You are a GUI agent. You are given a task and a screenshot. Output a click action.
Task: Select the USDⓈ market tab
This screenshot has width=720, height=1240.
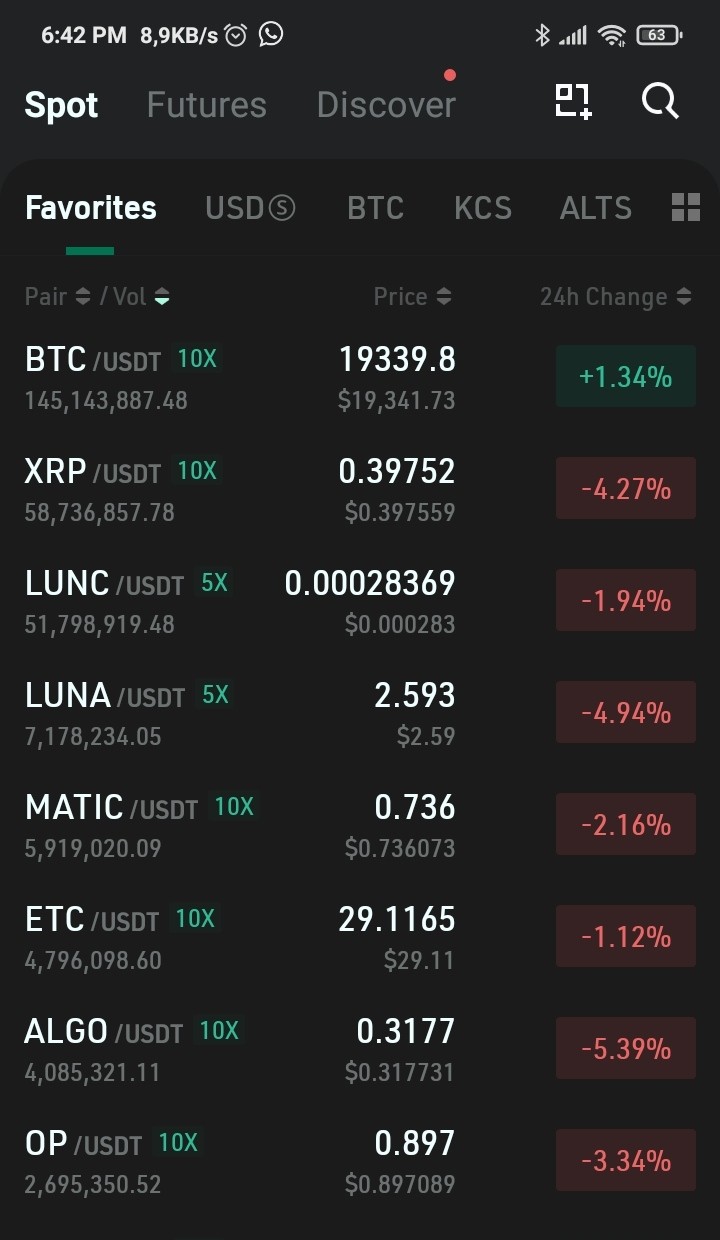[250, 208]
